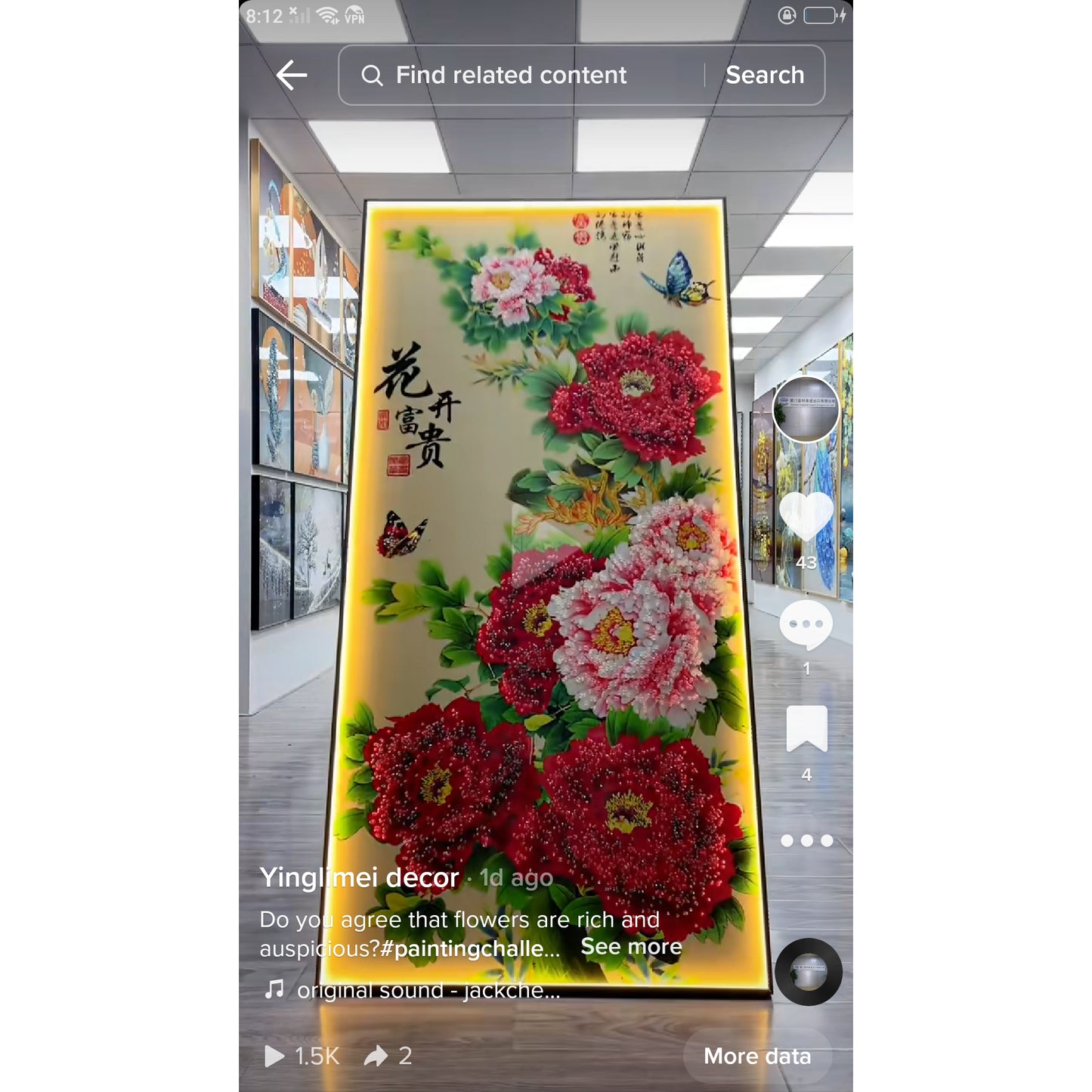This screenshot has width=1092, height=1092.
Task: Tap the share arrow icon
Action: point(376,1056)
